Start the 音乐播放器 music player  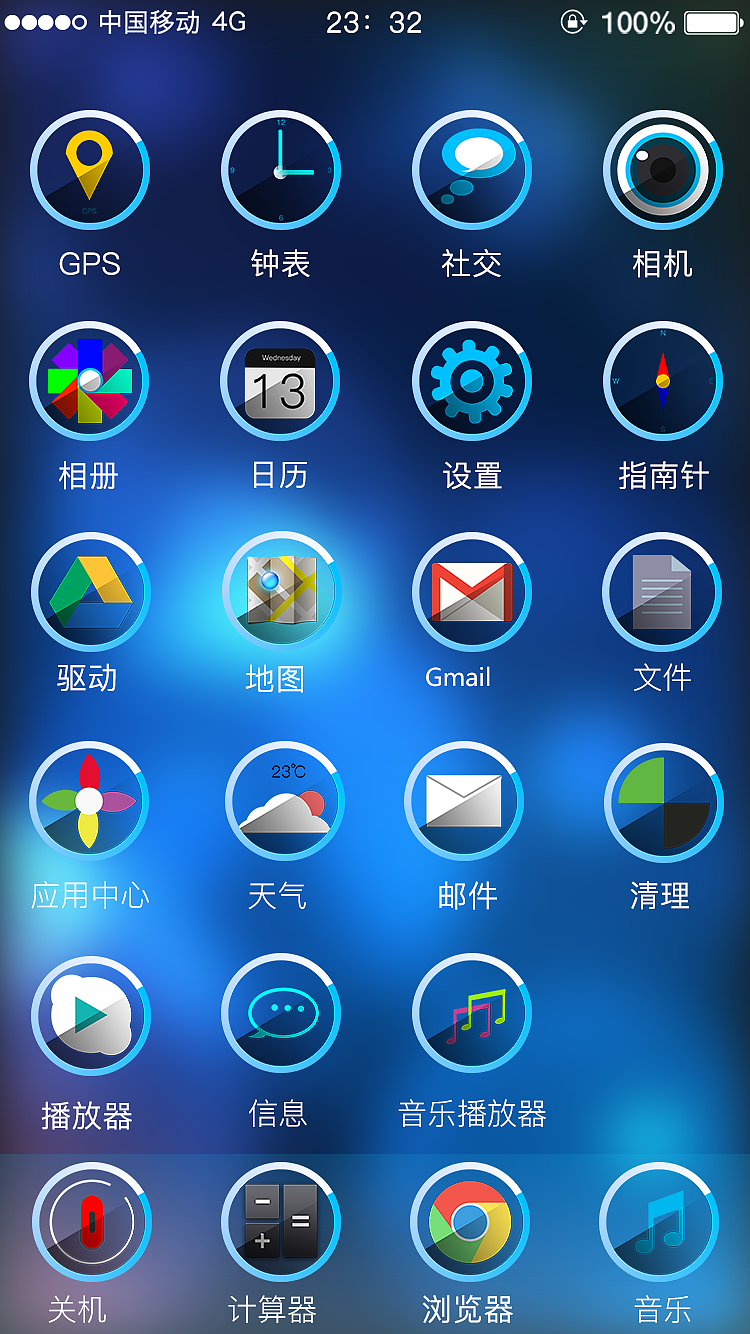tap(470, 1013)
